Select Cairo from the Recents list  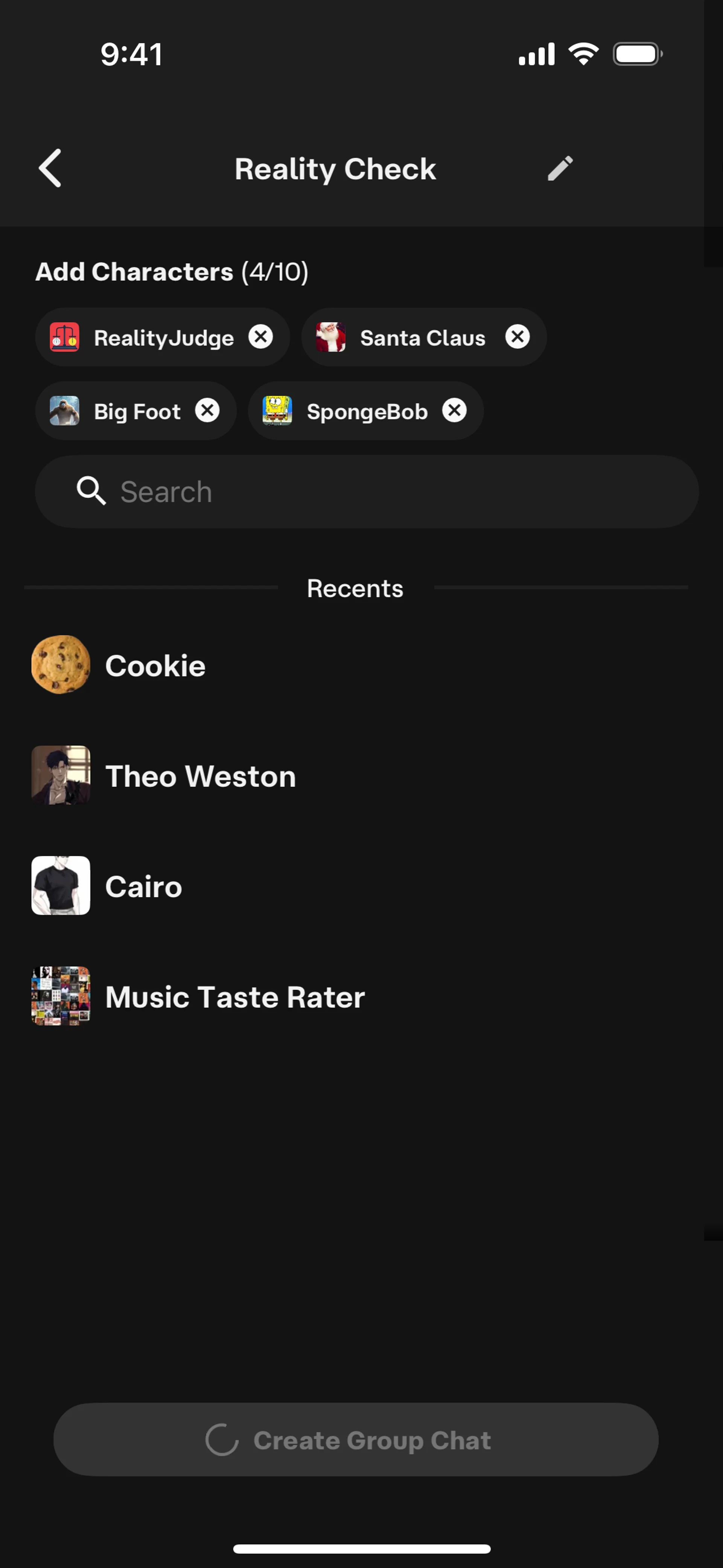pos(143,886)
